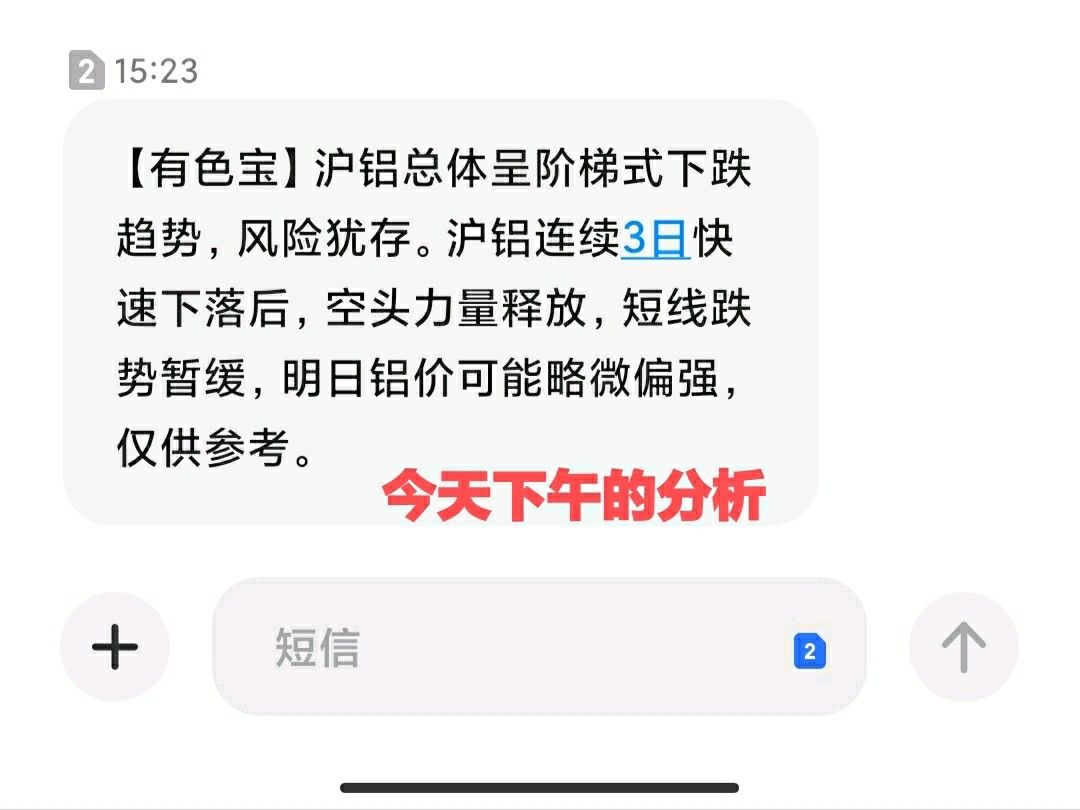This screenshot has width=1080, height=810.
Task: Tap the plus attachment button
Action: click(115, 647)
